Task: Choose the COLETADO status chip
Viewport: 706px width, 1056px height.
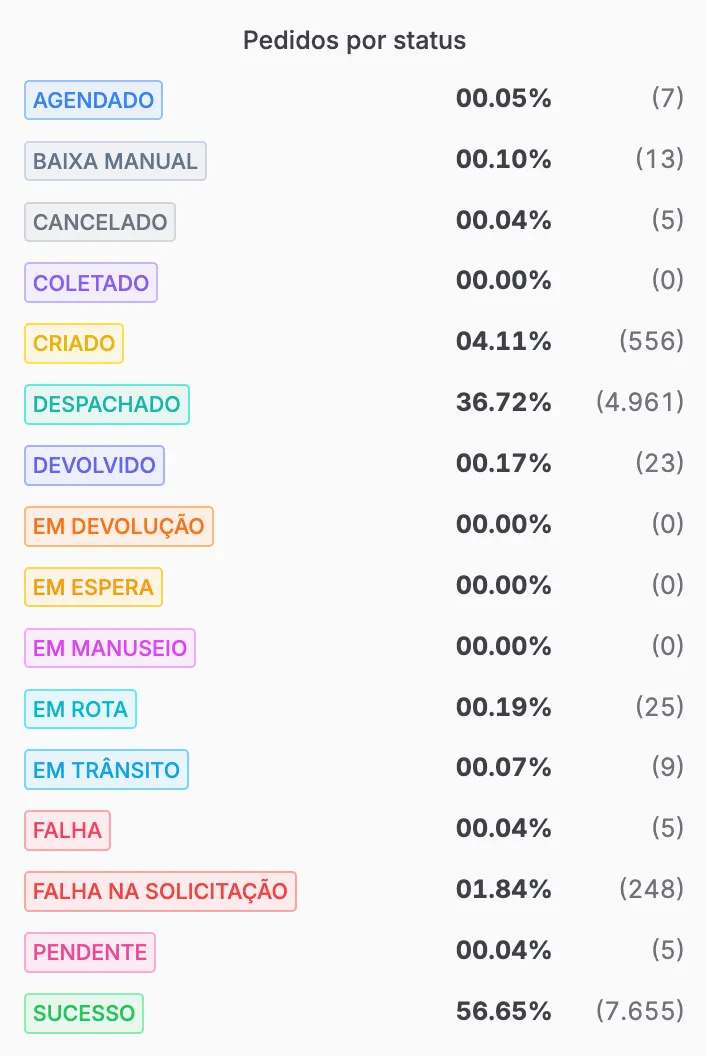Action: [91, 283]
